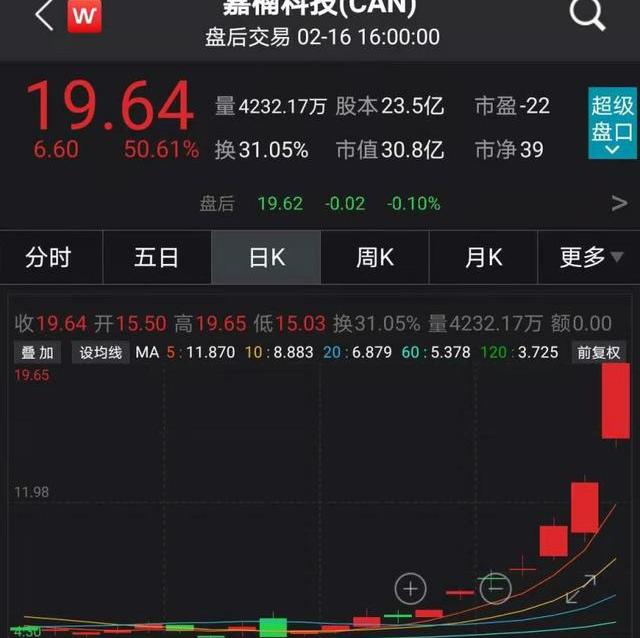Go back using the top arrow

click(x=42, y=15)
